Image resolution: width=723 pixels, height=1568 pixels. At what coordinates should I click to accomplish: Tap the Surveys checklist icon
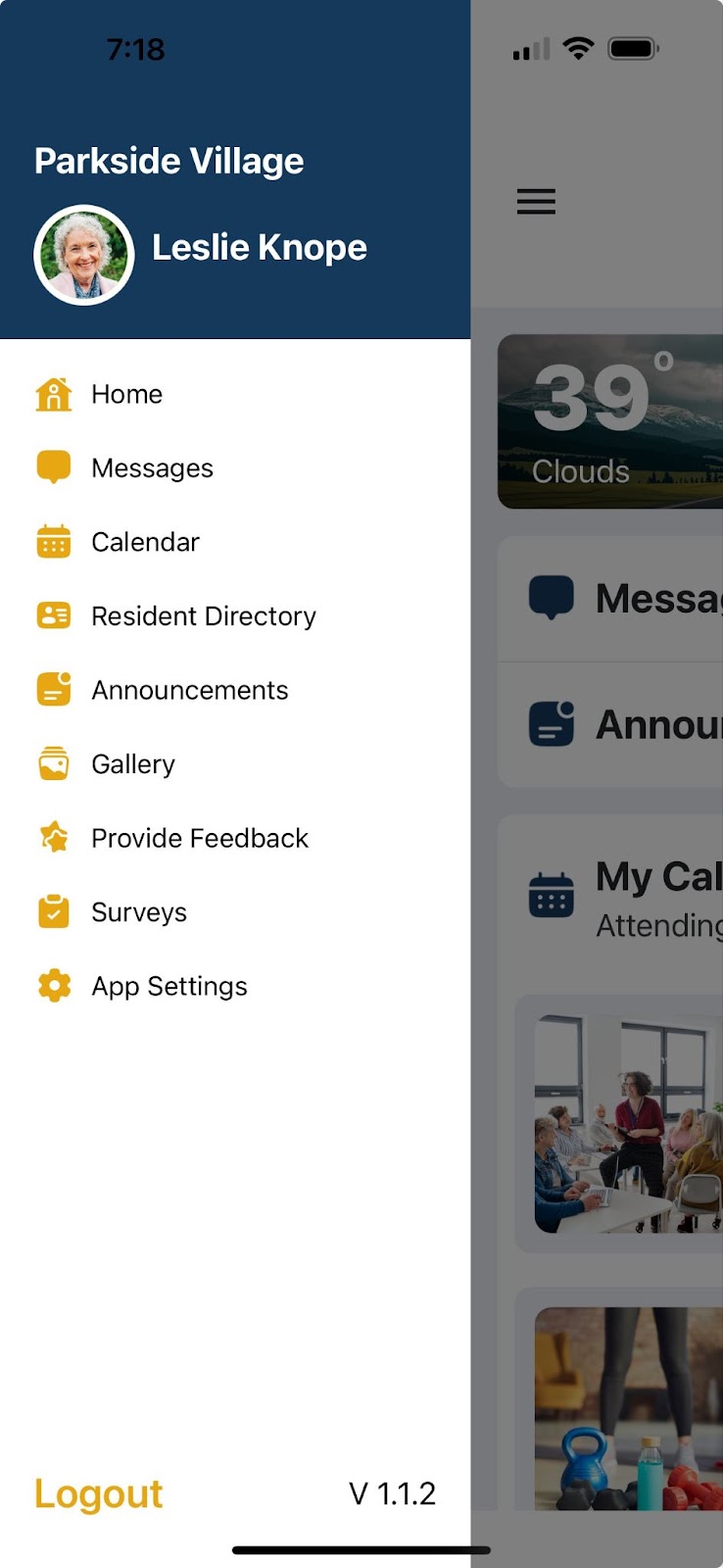point(53,910)
